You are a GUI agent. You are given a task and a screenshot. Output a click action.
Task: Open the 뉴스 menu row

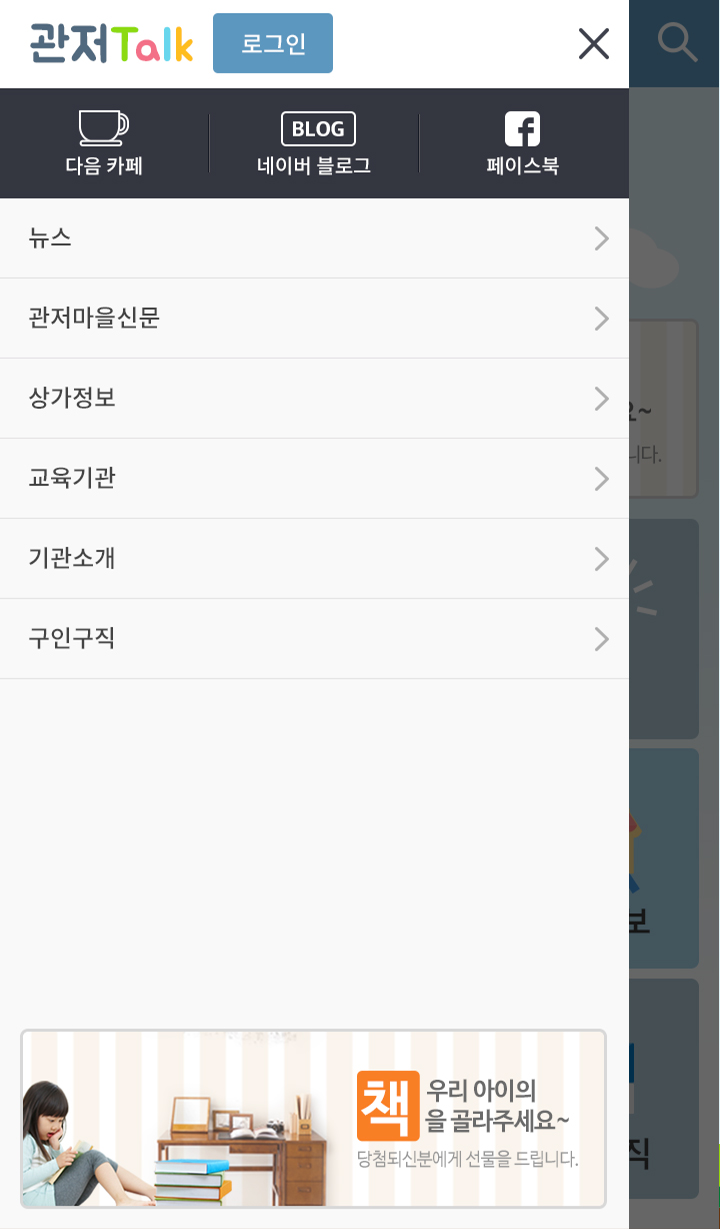click(314, 238)
